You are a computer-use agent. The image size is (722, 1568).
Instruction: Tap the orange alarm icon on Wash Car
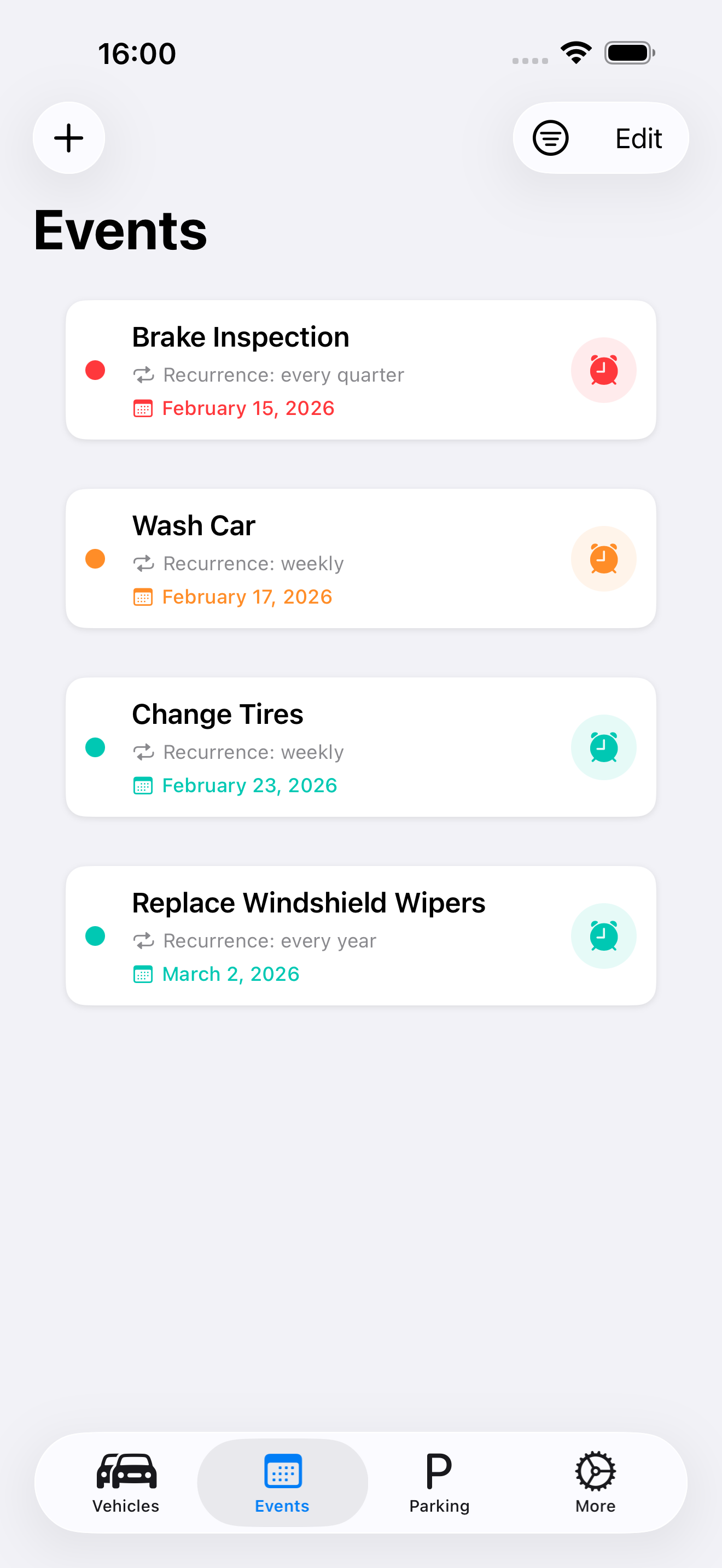(603, 558)
